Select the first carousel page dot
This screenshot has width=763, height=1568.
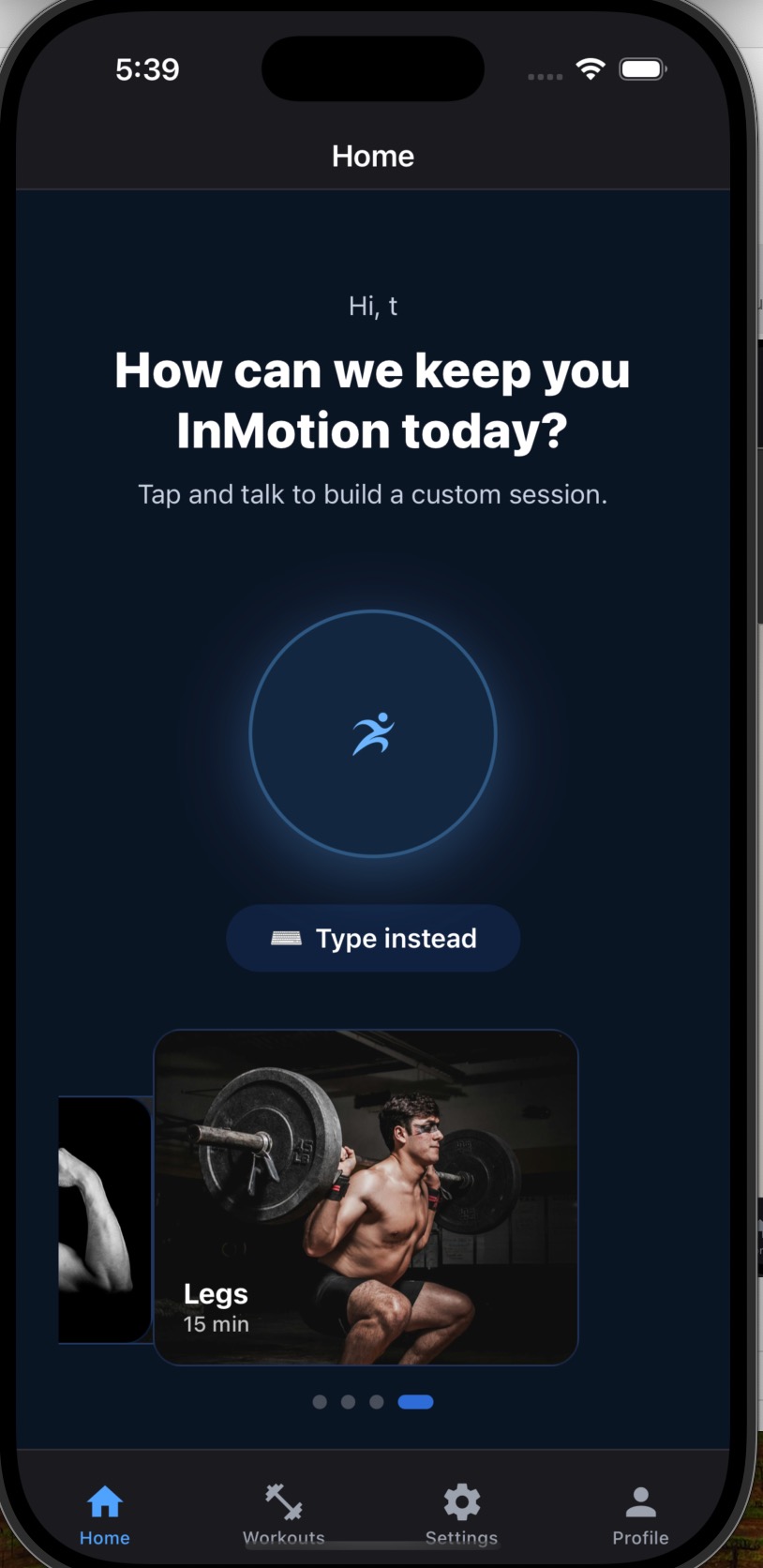(320, 1401)
